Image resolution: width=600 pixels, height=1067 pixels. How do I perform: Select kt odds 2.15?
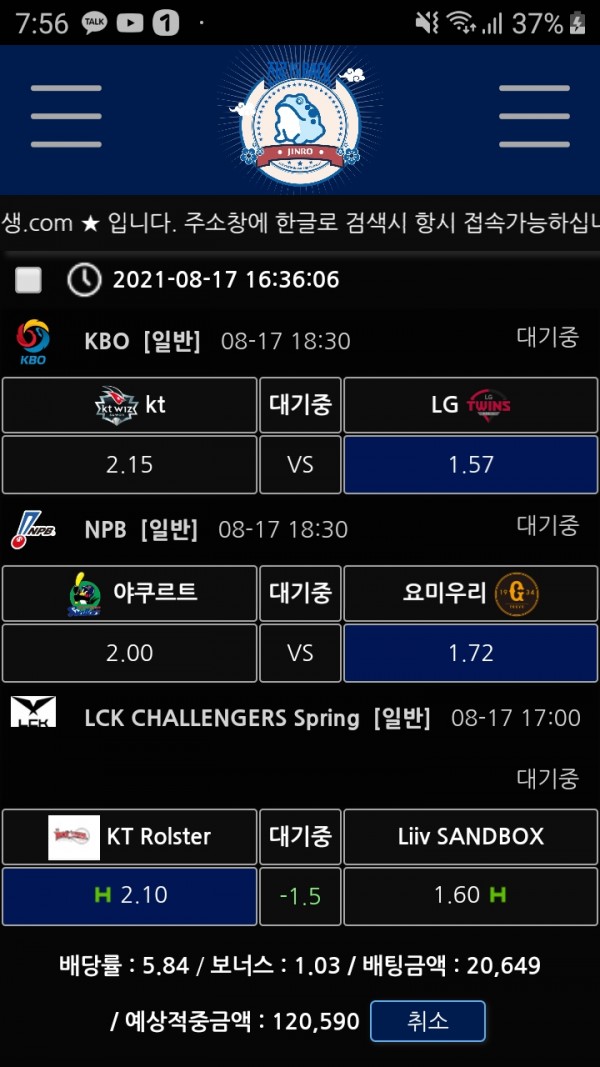pos(129,465)
